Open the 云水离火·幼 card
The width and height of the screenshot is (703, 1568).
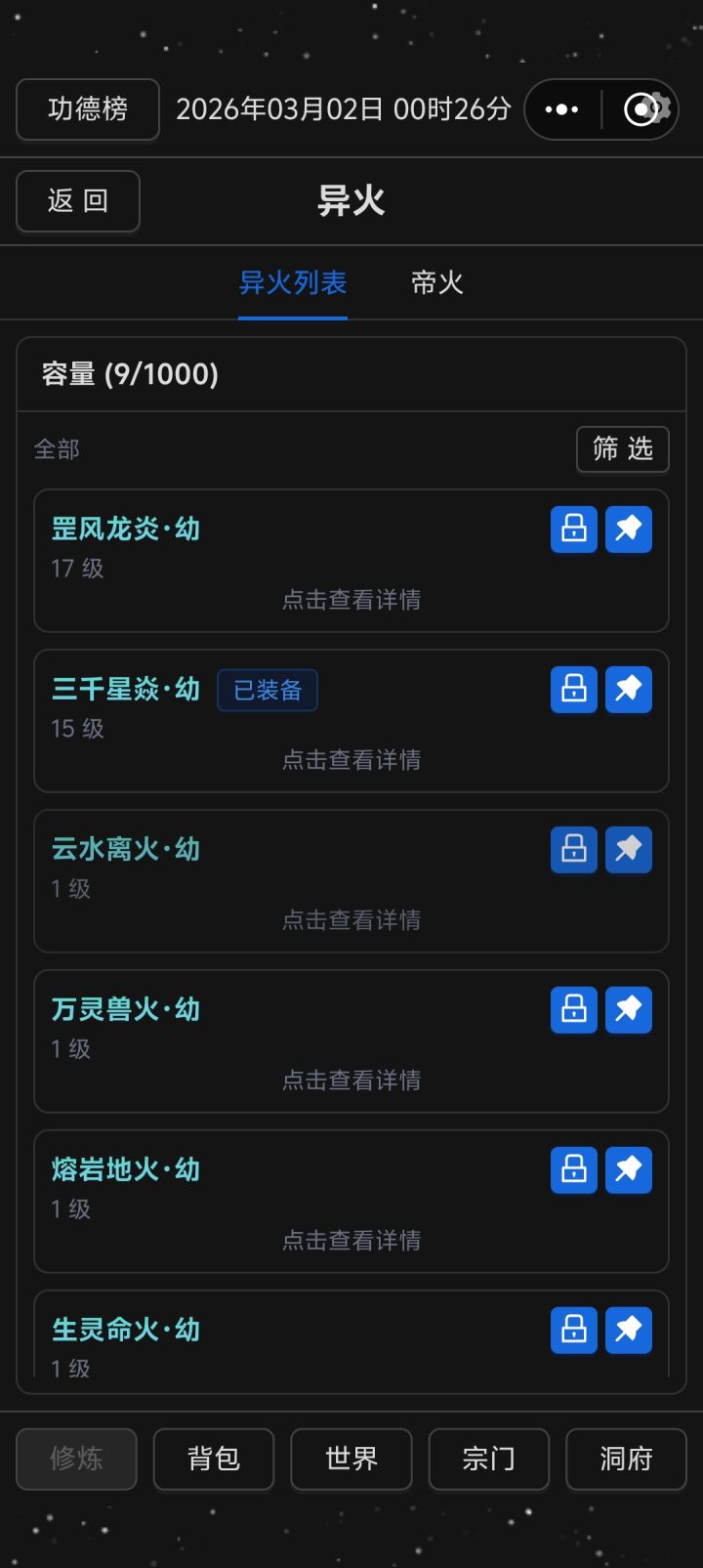pos(351,881)
